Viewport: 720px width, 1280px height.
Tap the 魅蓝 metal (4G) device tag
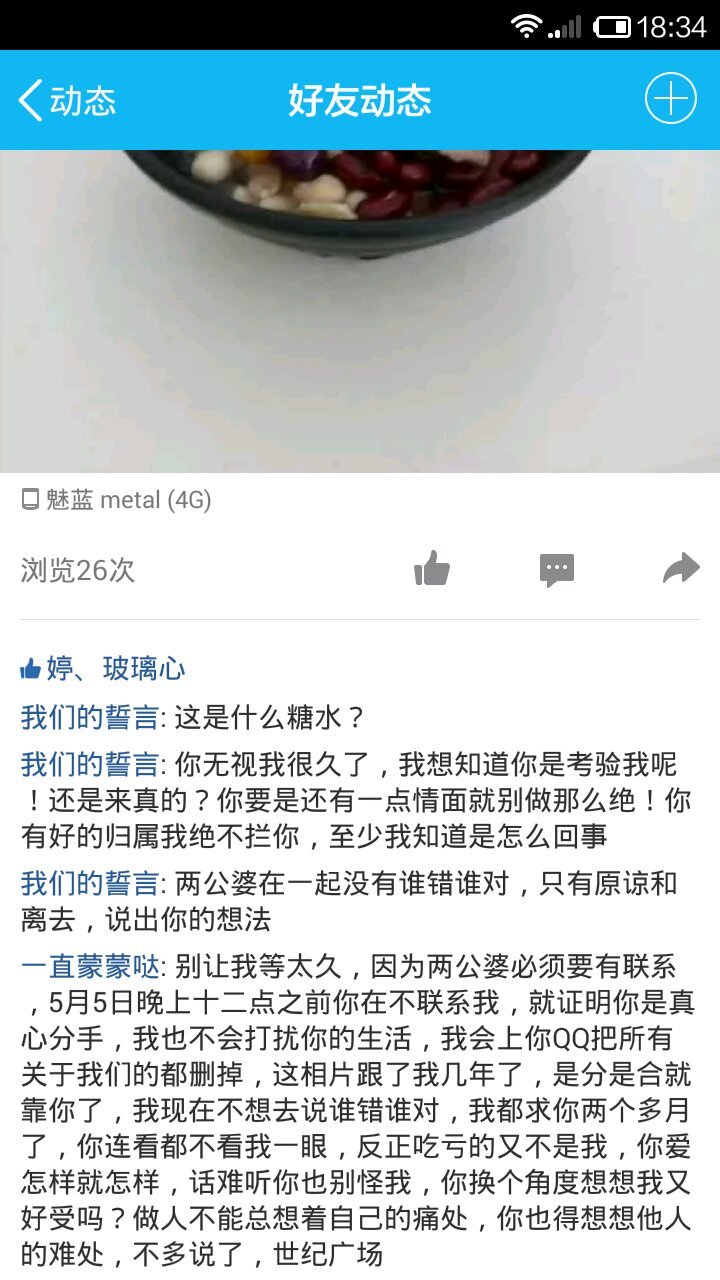(x=127, y=499)
